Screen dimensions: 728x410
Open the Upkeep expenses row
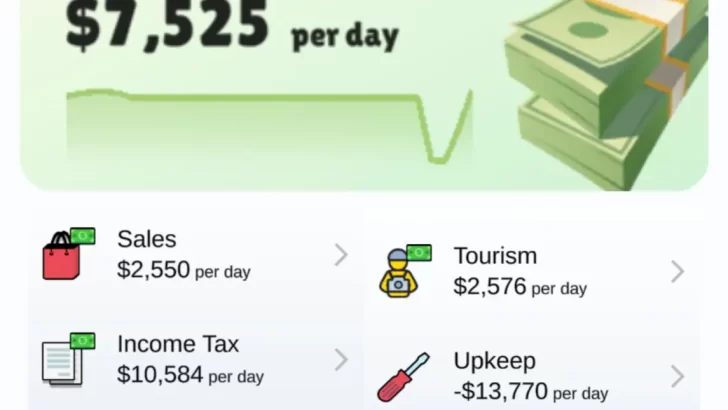530,376
